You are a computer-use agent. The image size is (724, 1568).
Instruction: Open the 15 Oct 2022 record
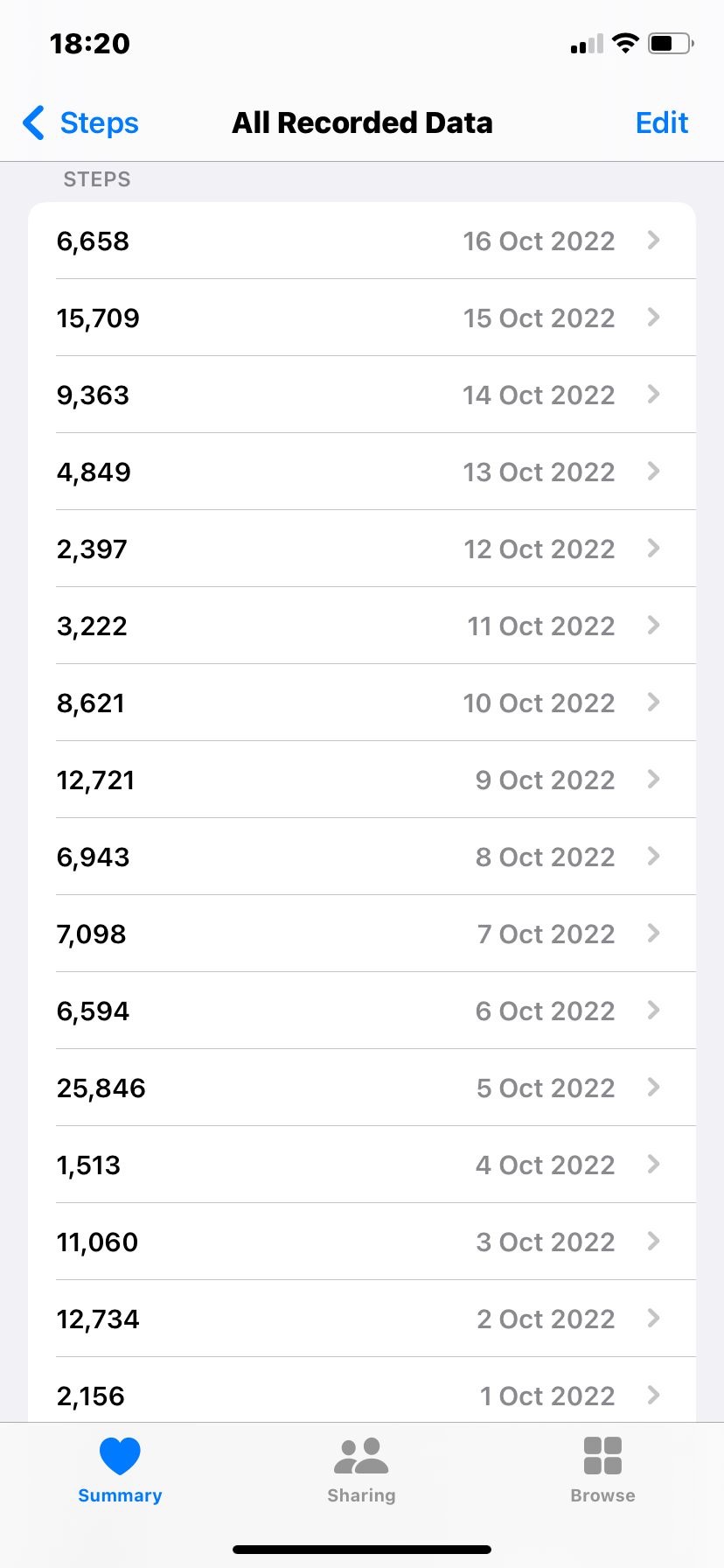tap(362, 318)
